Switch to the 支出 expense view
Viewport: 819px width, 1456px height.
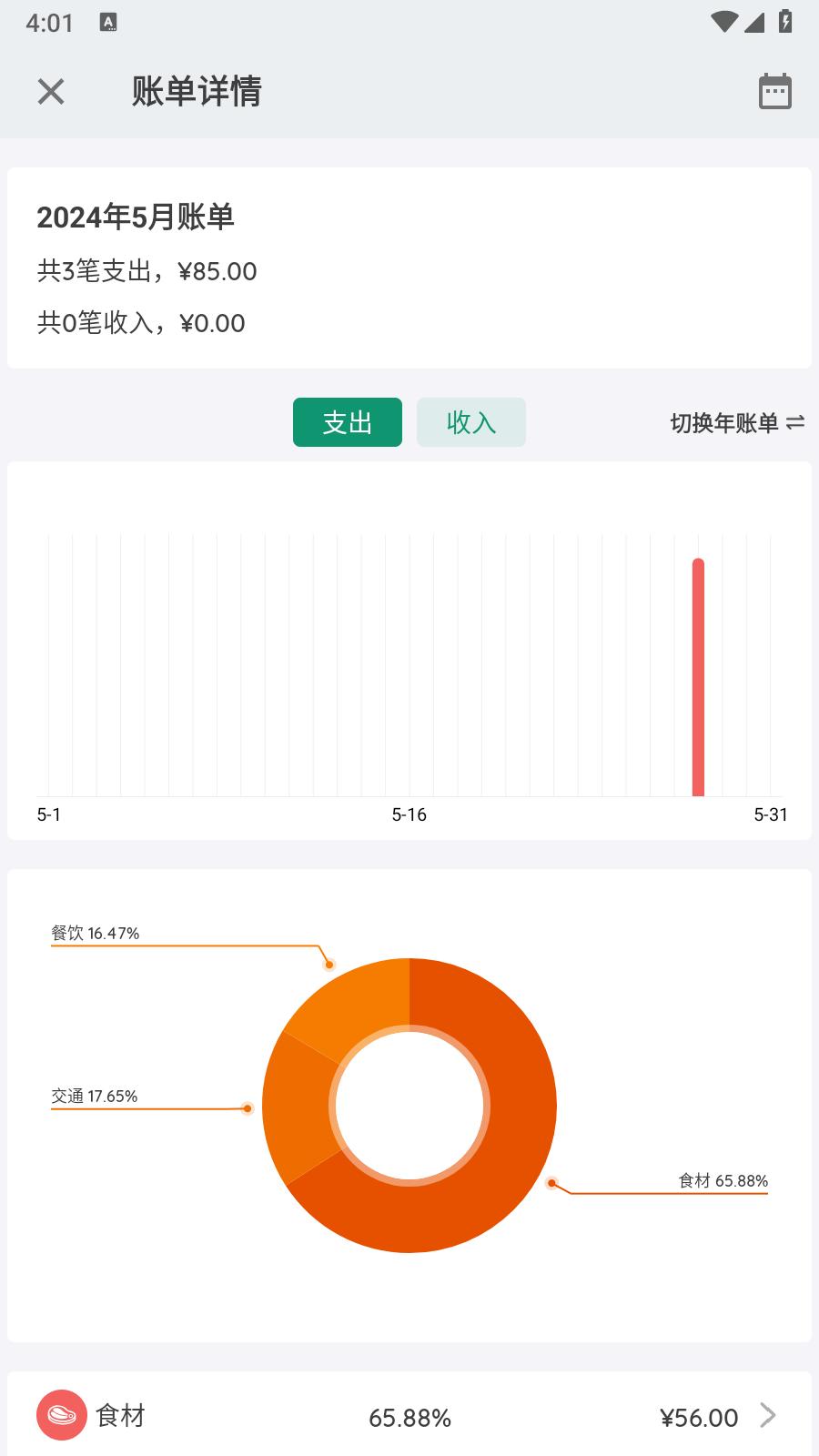coord(347,421)
